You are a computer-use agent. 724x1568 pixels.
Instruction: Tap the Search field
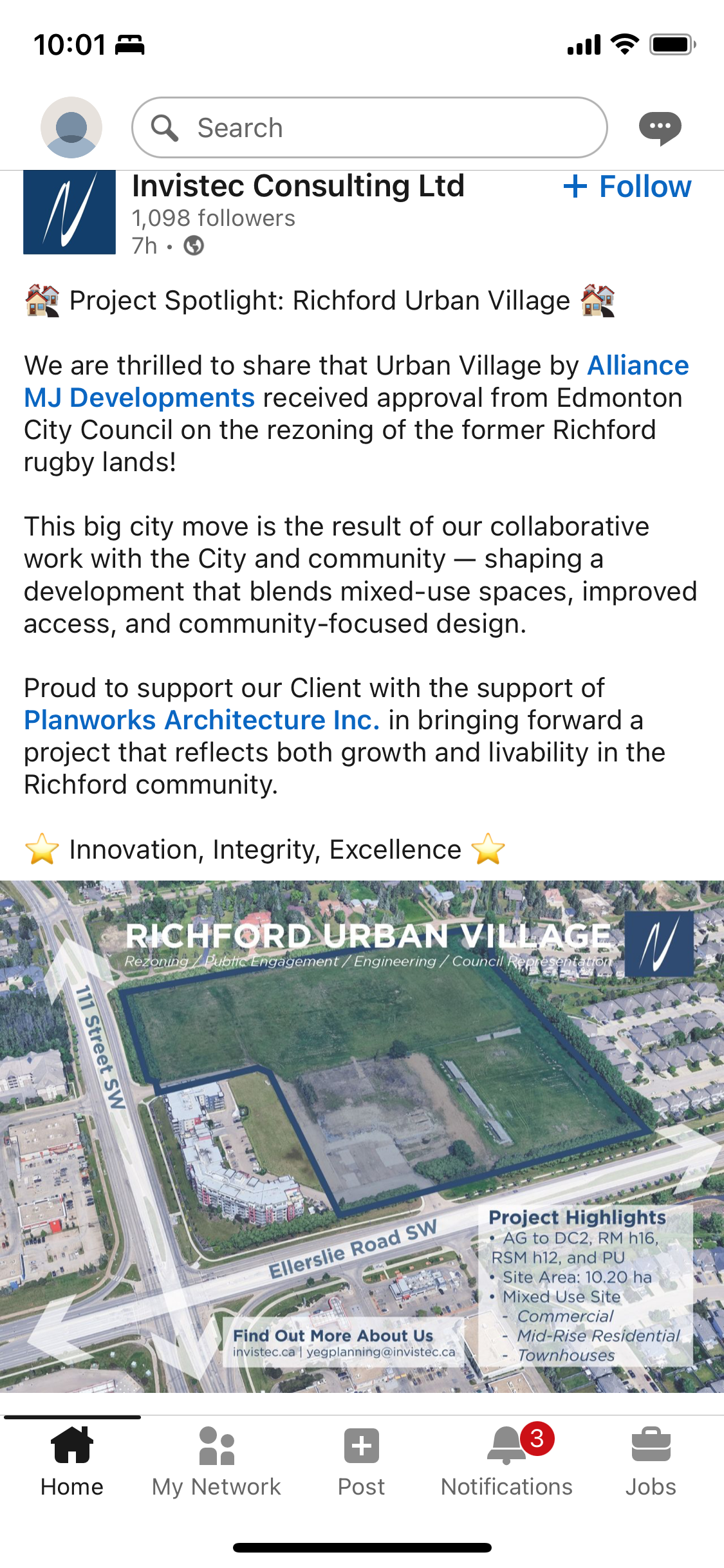(x=369, y=127)
